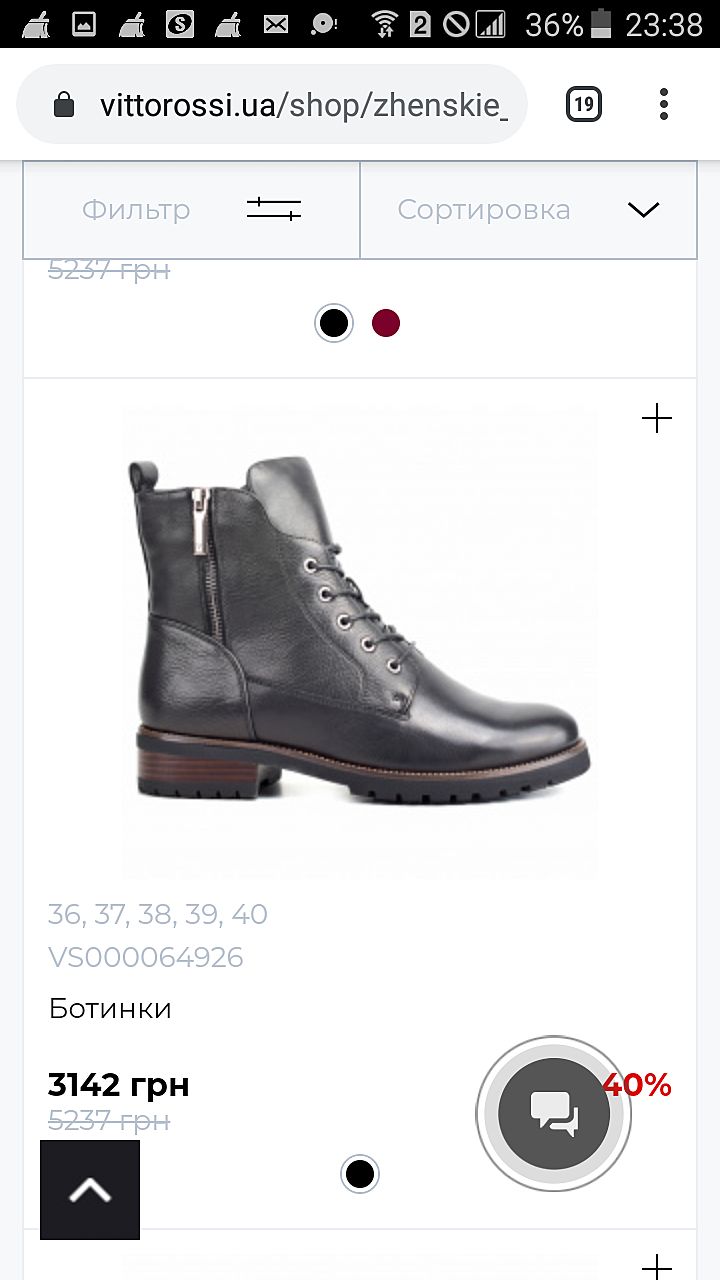This screenshot has height=1280, width=720.
Task: Open the VS000064926 boot product card
Action: [359, 640]
